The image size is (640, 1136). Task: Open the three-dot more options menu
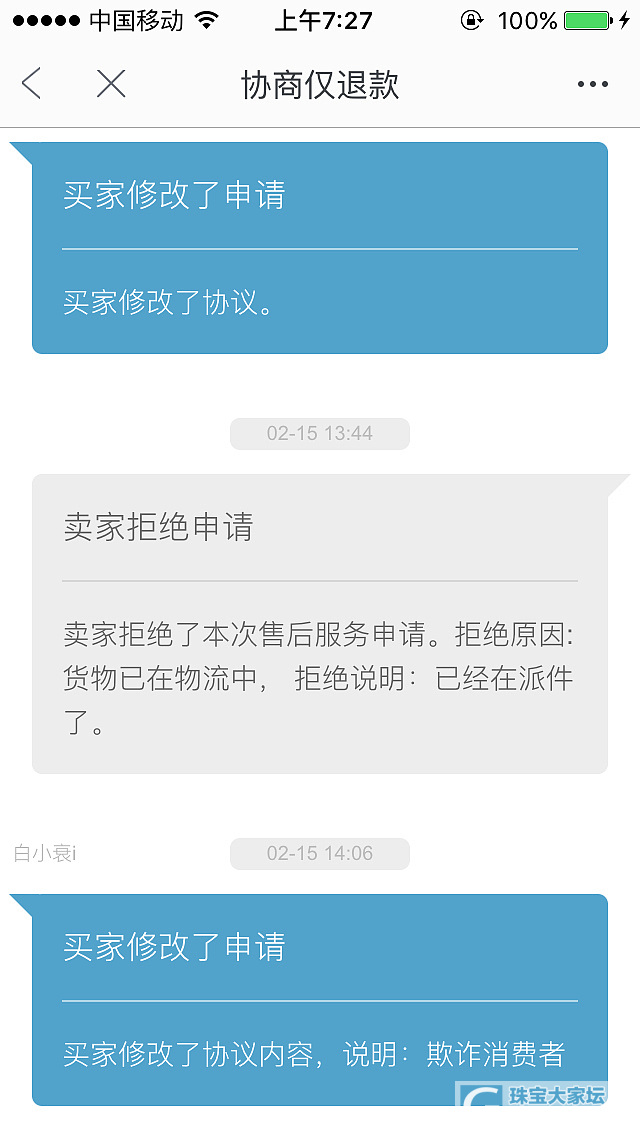592,85
